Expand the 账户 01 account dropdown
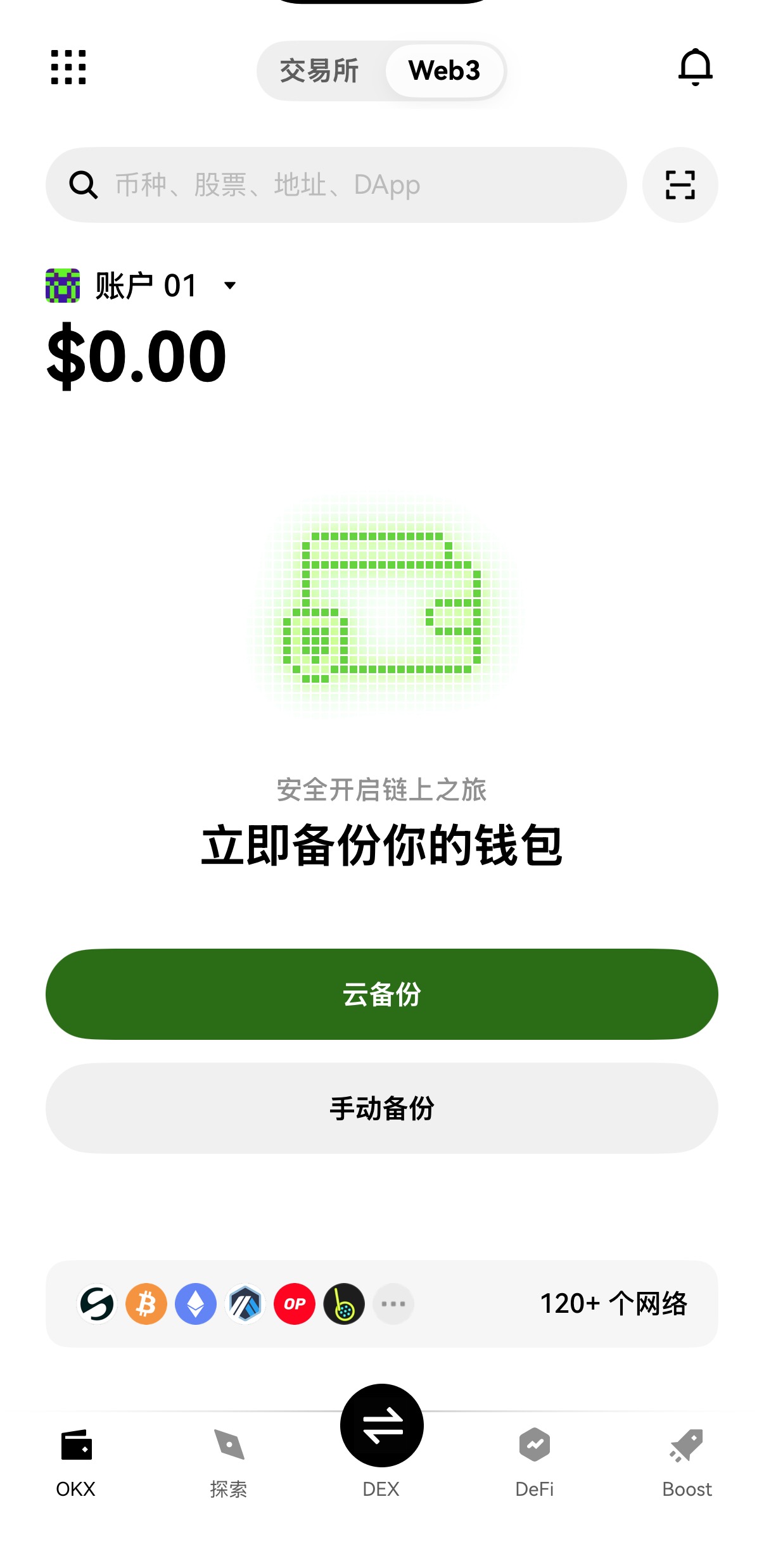 click(142, 286)
